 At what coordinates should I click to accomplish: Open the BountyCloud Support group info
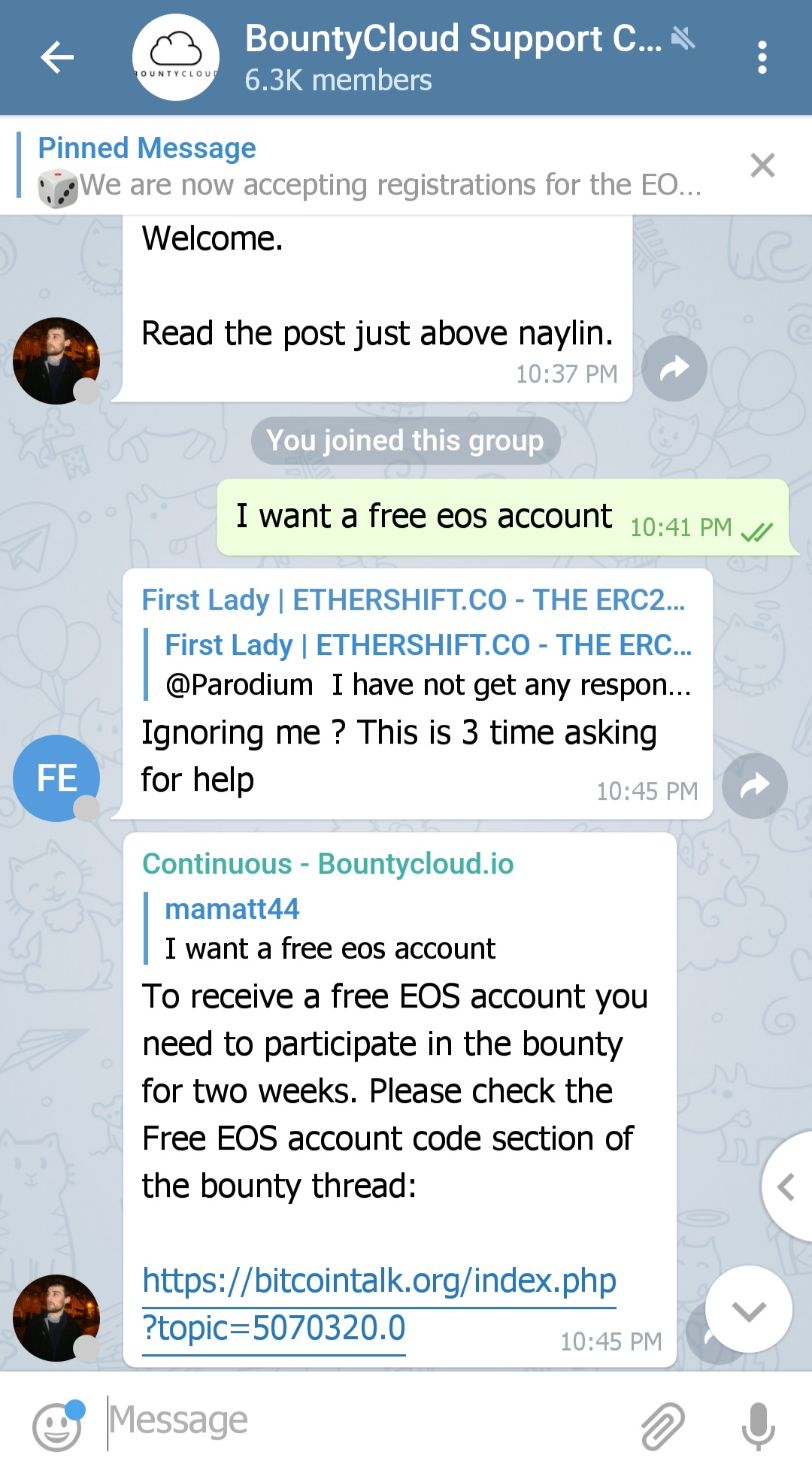click(x=451, y=57)
